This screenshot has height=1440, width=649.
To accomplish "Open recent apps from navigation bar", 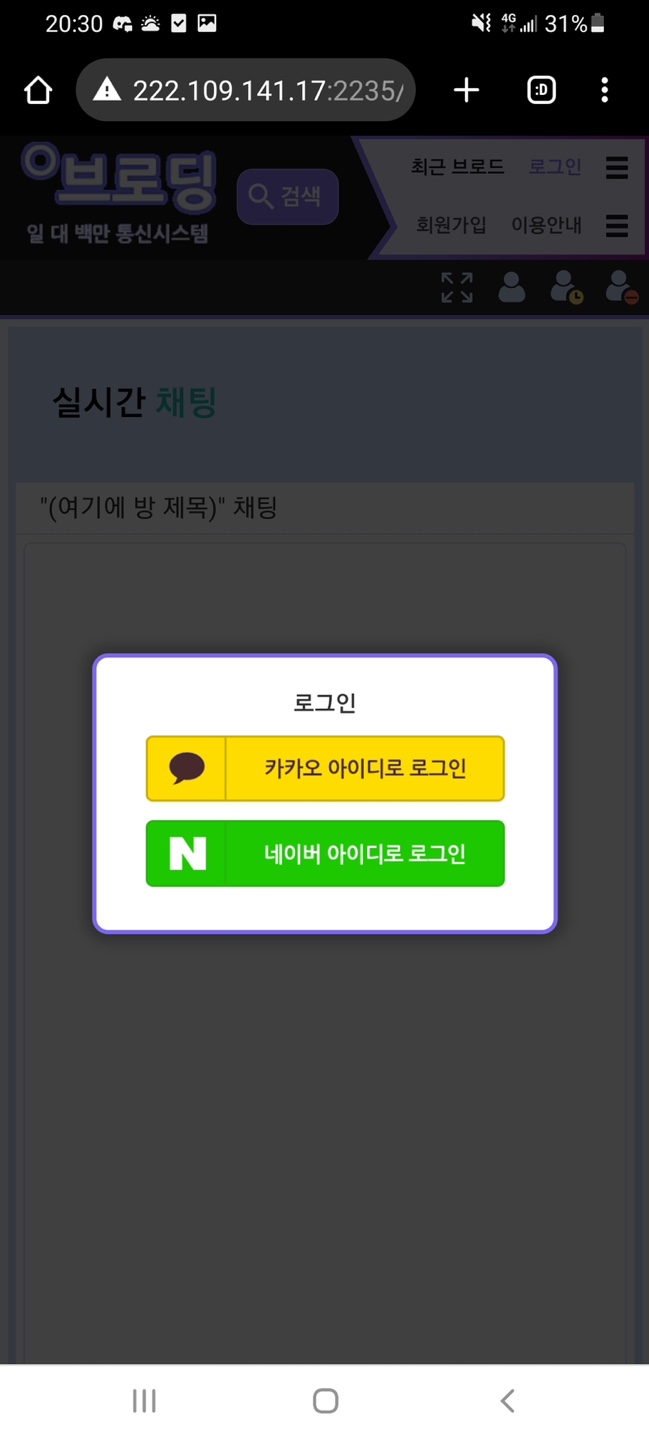I will 144,1401.
